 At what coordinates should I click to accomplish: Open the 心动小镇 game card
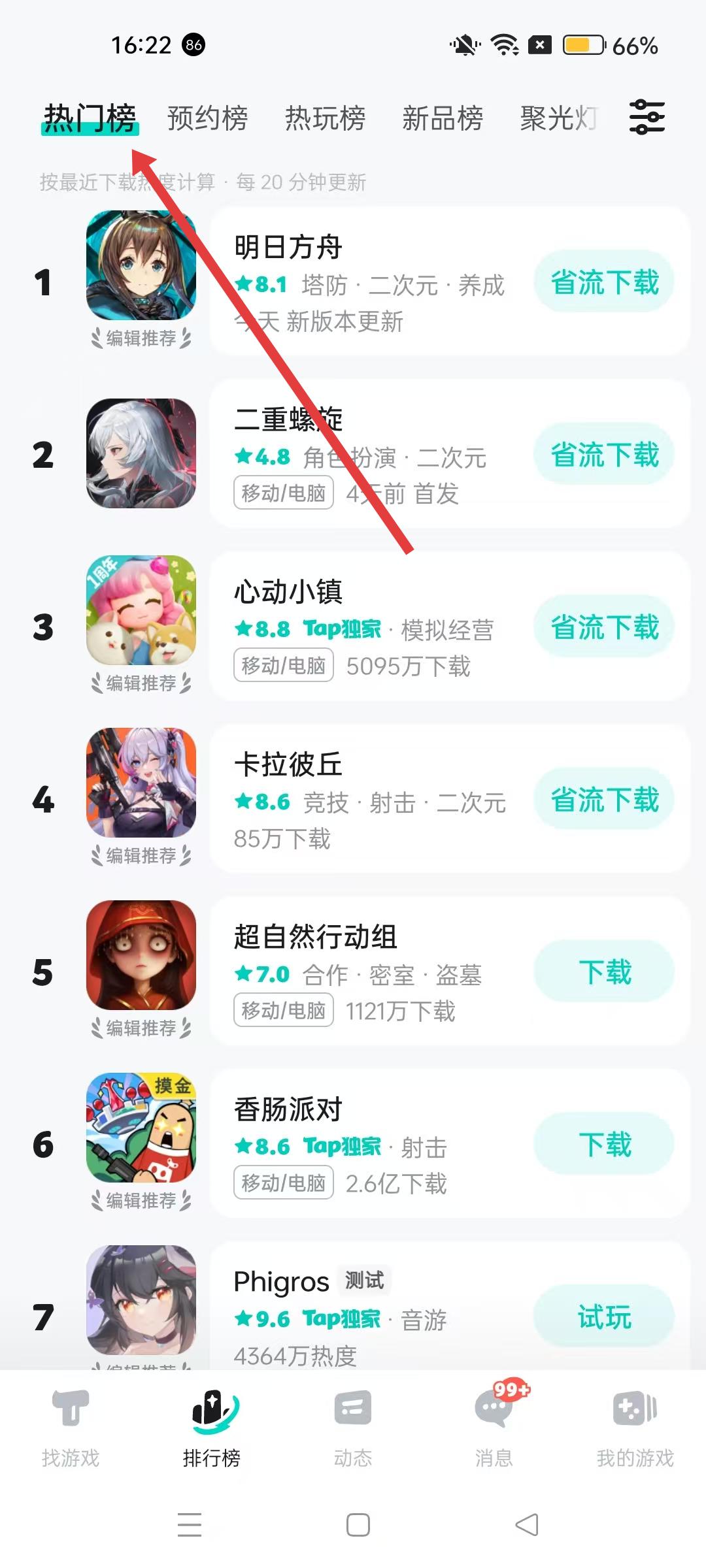tap(366, 592)
